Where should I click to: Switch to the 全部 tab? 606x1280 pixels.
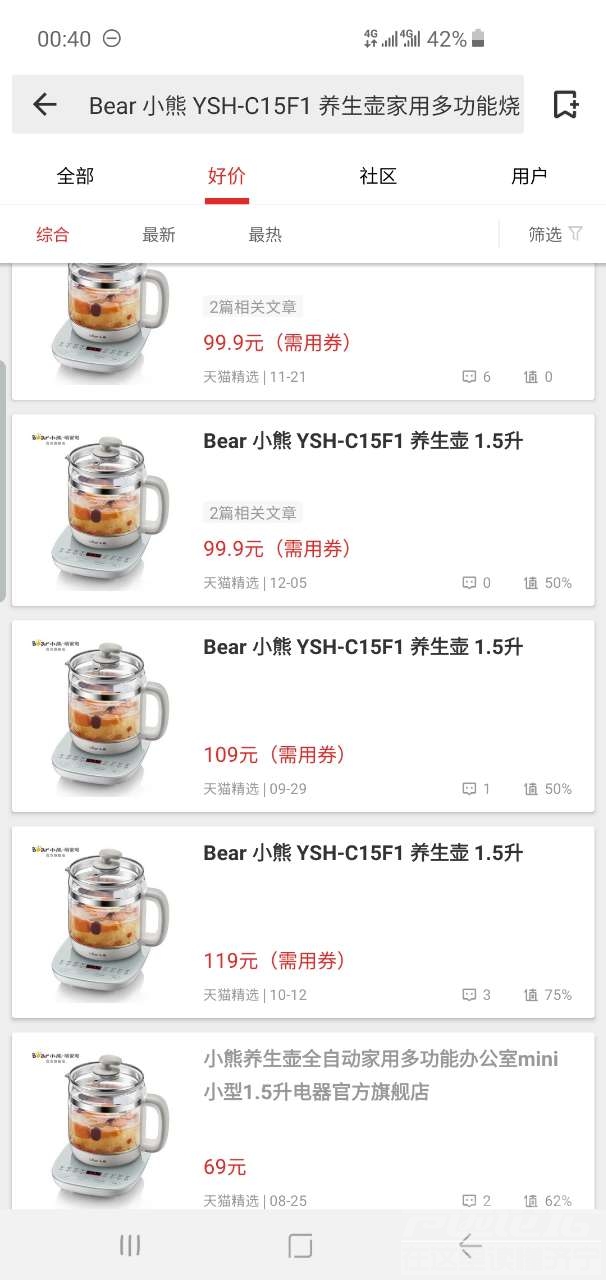click(75, 176)
